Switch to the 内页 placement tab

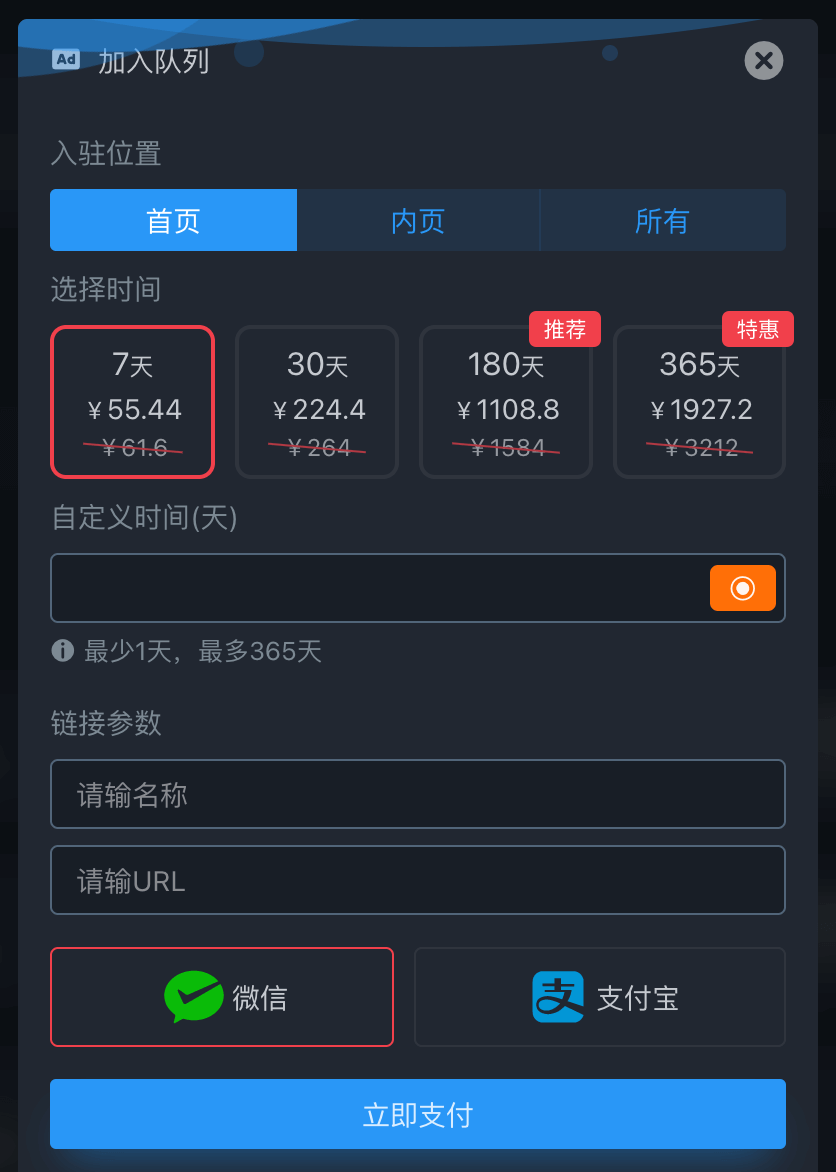pos(418,220)
